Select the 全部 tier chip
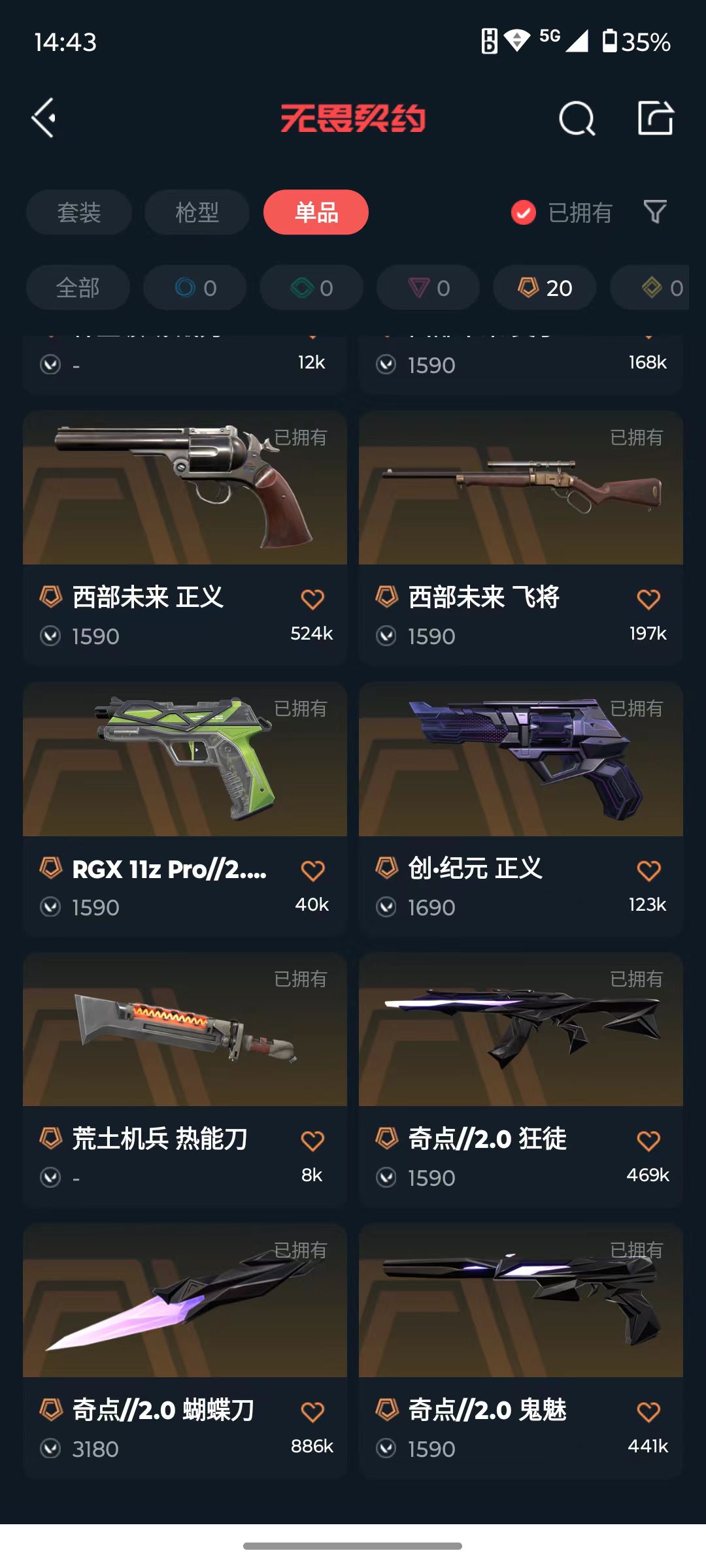The width and height of the screenshot is (706, 1568). click(78, 287)
